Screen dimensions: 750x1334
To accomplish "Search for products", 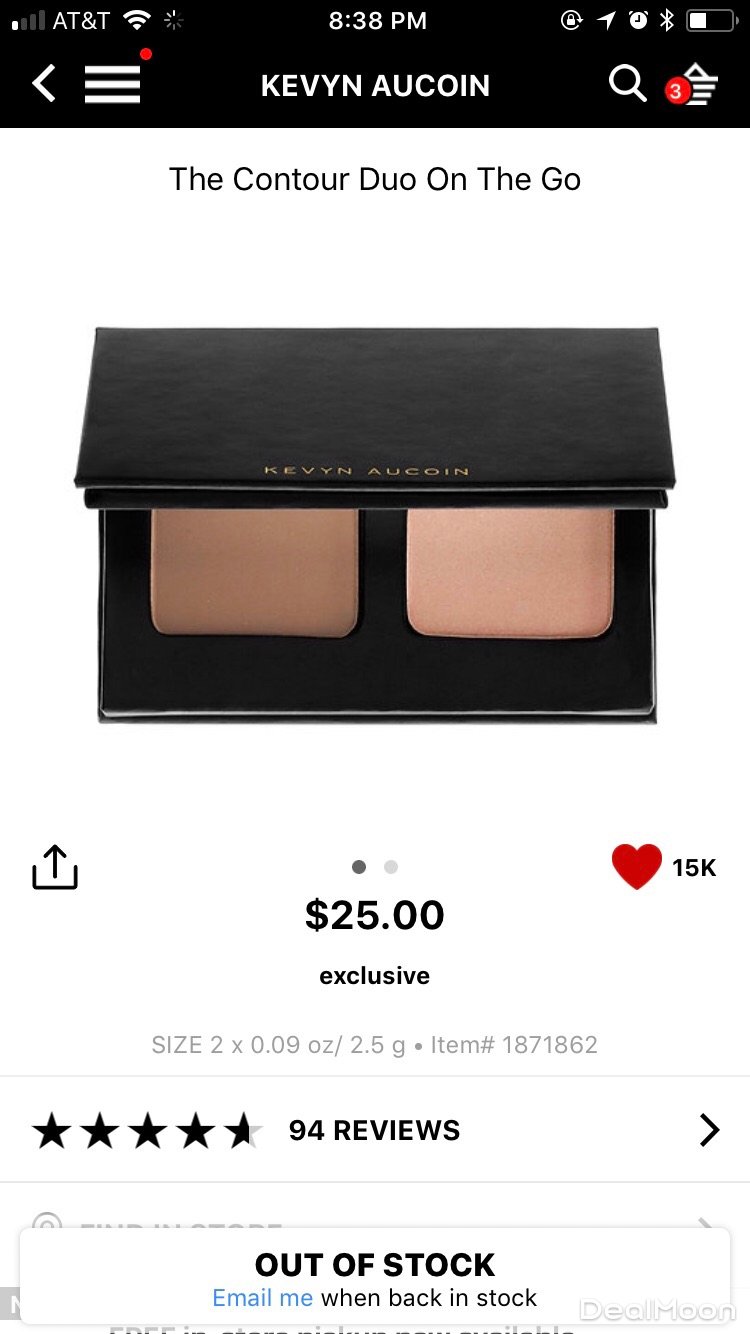I will coord(627,84).
